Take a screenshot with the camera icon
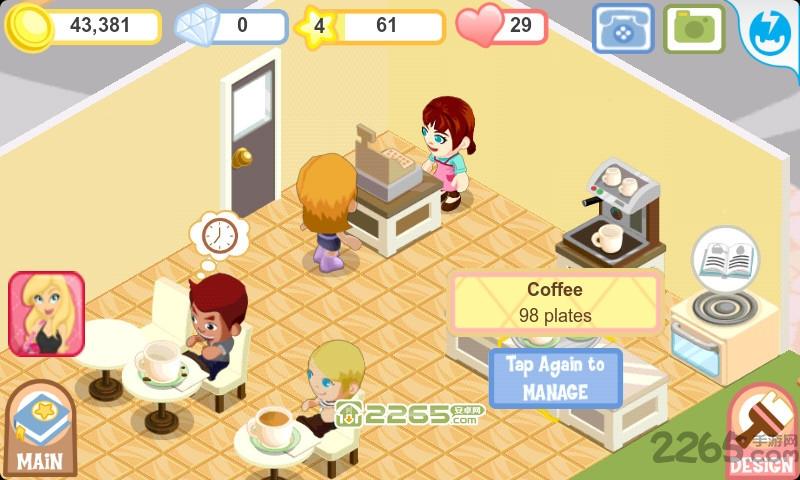This screenshot has width=800, height=480. (x=699, y=27)
